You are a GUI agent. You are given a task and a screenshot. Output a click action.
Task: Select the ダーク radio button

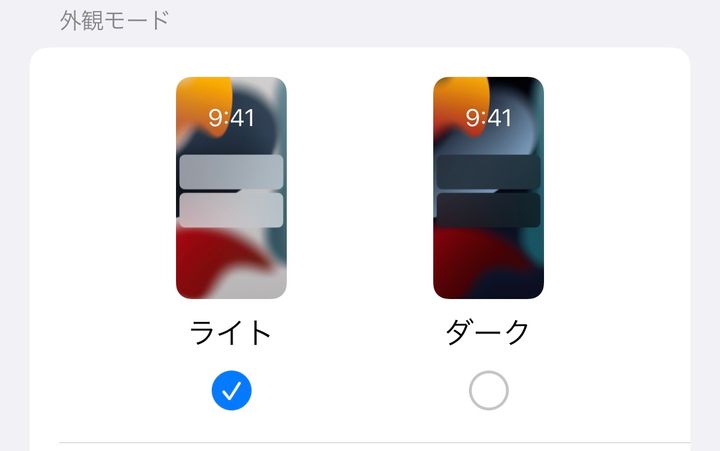coord(489,391)
